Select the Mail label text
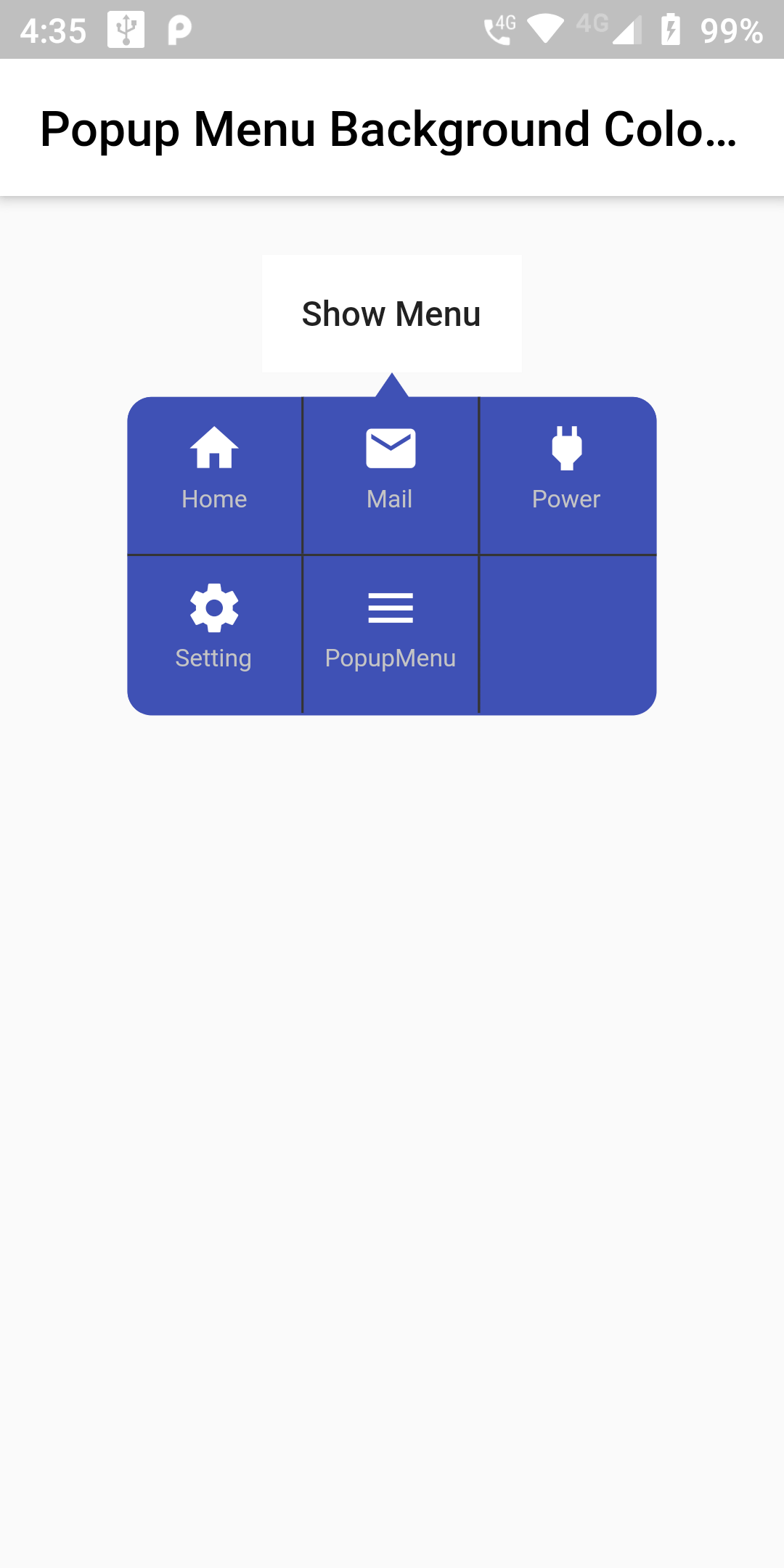784x1568 pixels. pos(390,499)
